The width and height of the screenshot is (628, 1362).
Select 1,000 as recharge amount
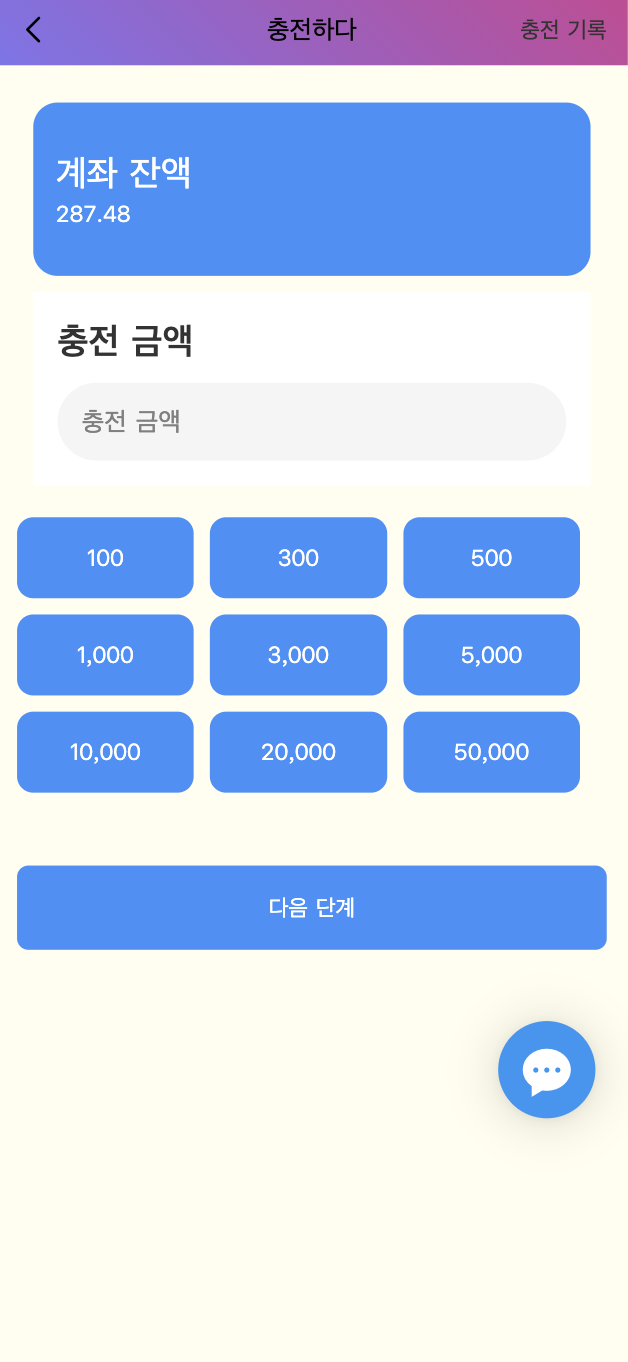point(105,655)
